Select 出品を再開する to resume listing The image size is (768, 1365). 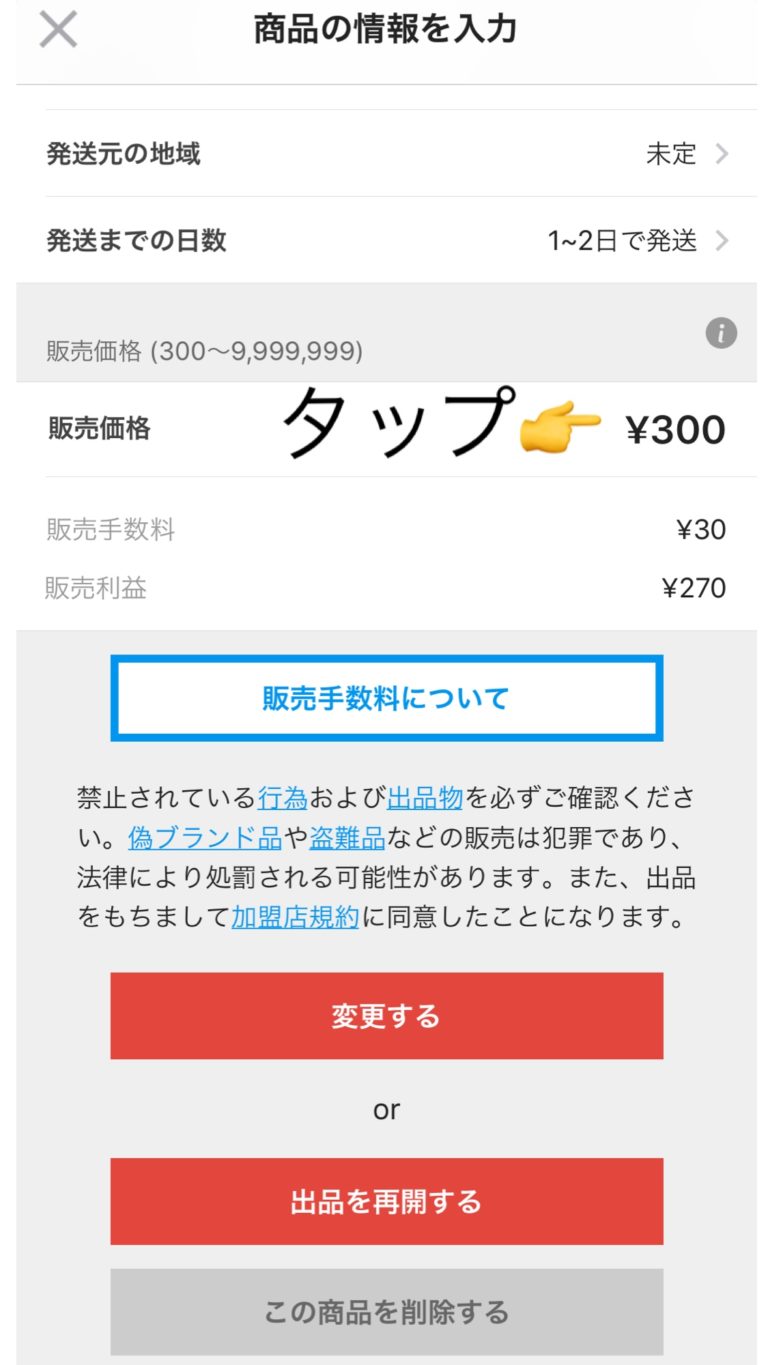386,1201
